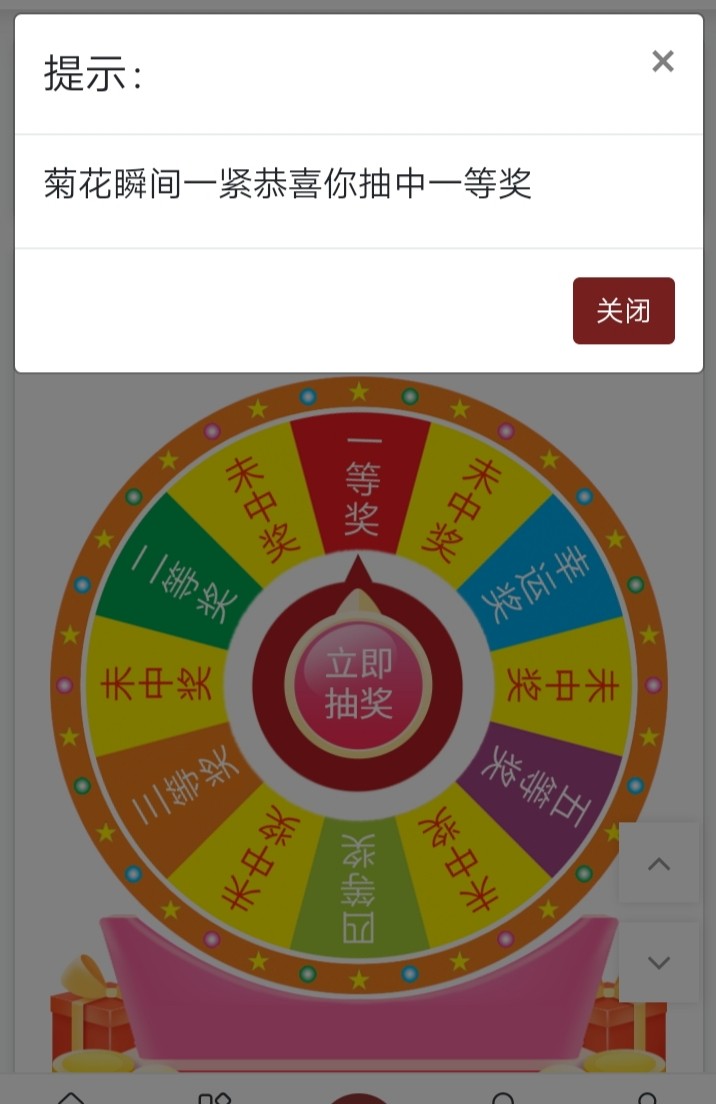Tap the up arrow button

point(658,864)
